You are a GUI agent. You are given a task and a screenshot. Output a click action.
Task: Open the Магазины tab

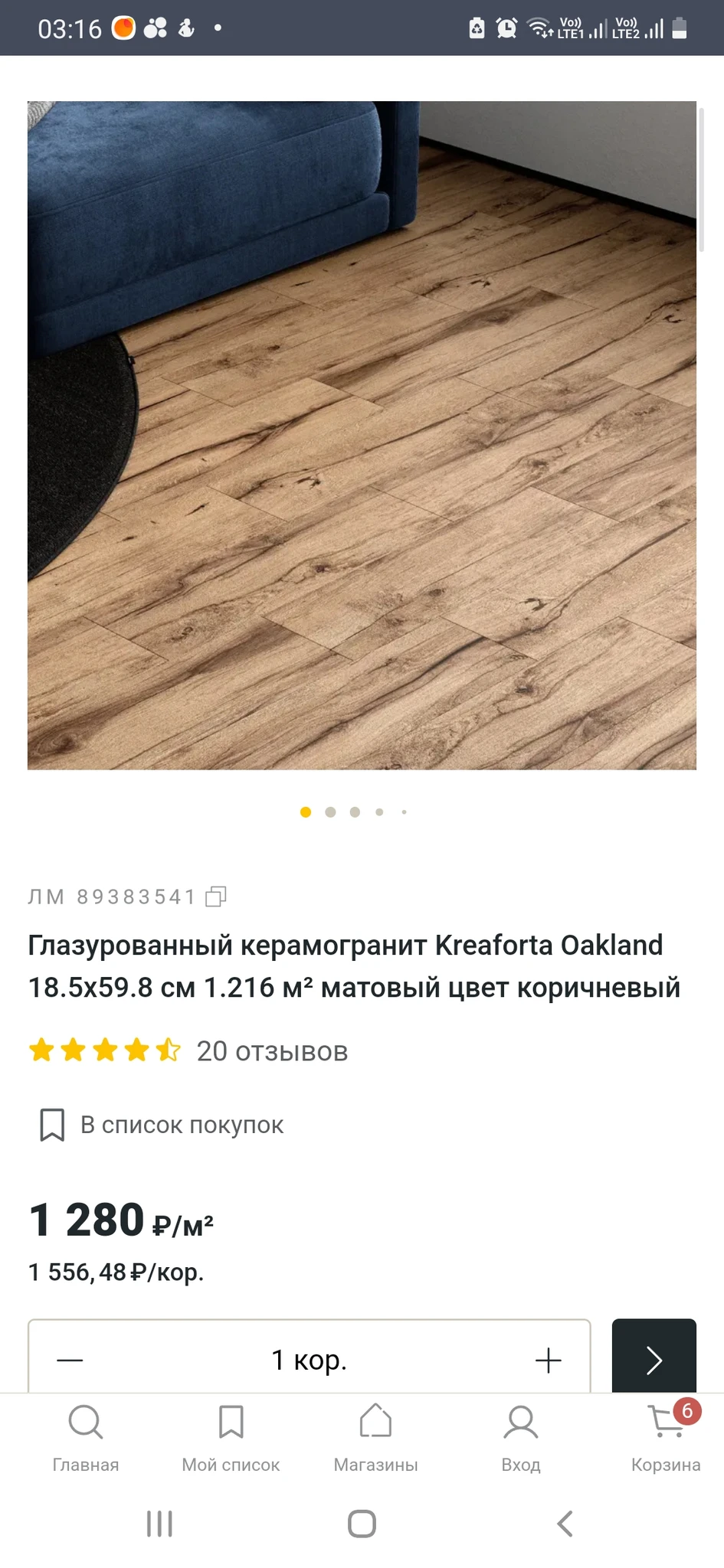[x=375, y=1438]
